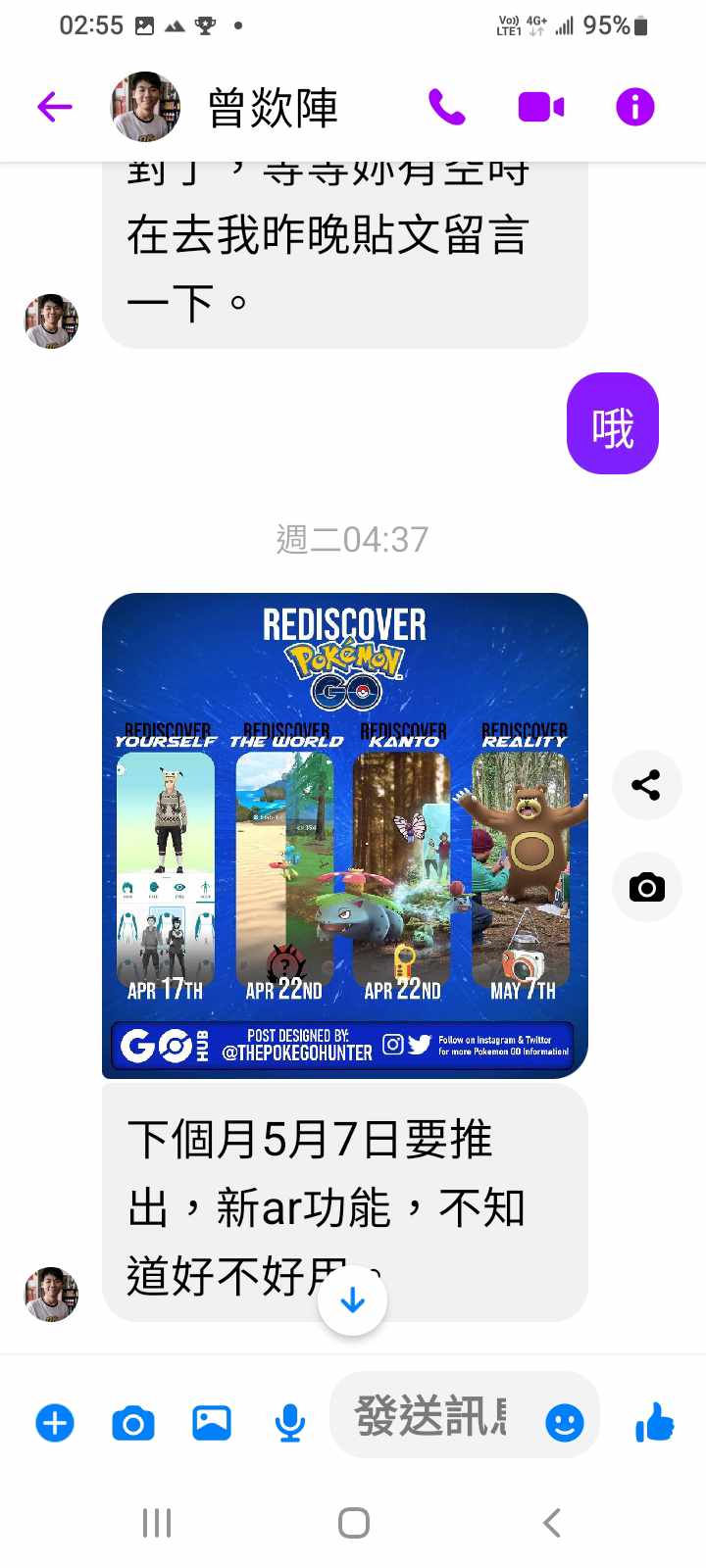Open the conversation info button

coord(634,106)
